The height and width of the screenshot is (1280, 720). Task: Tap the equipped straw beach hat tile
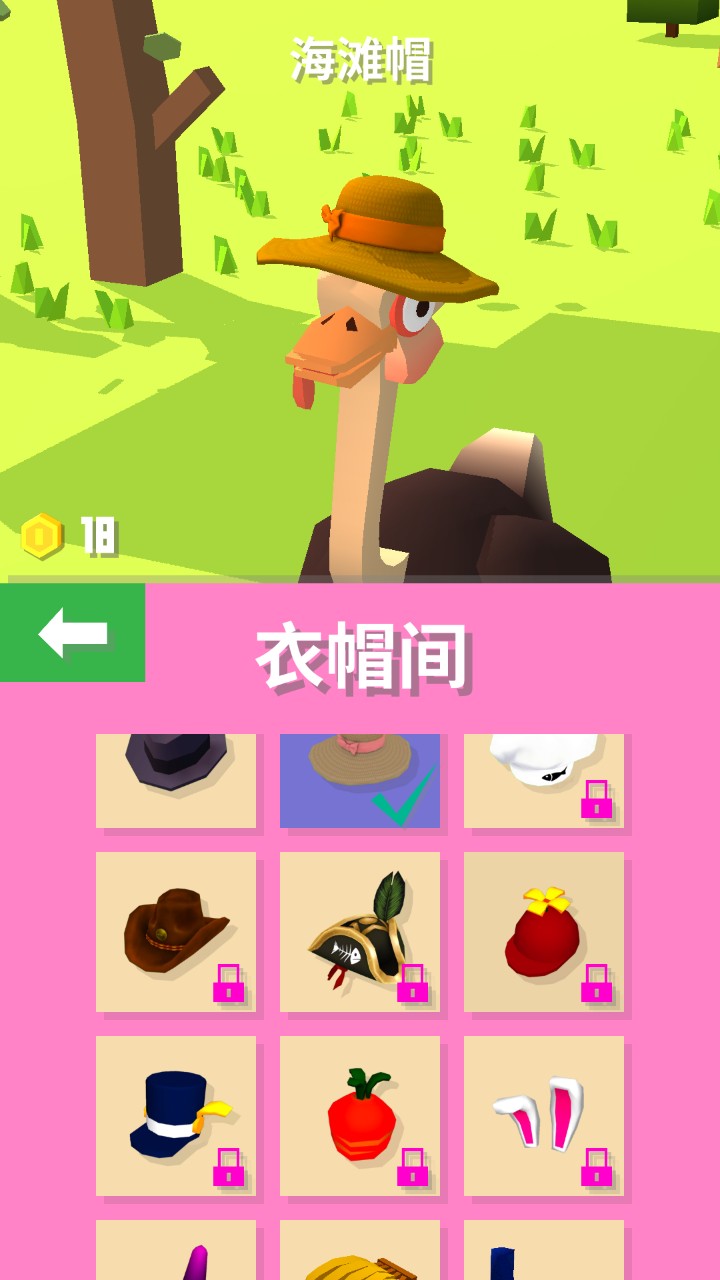pos(360,780)
